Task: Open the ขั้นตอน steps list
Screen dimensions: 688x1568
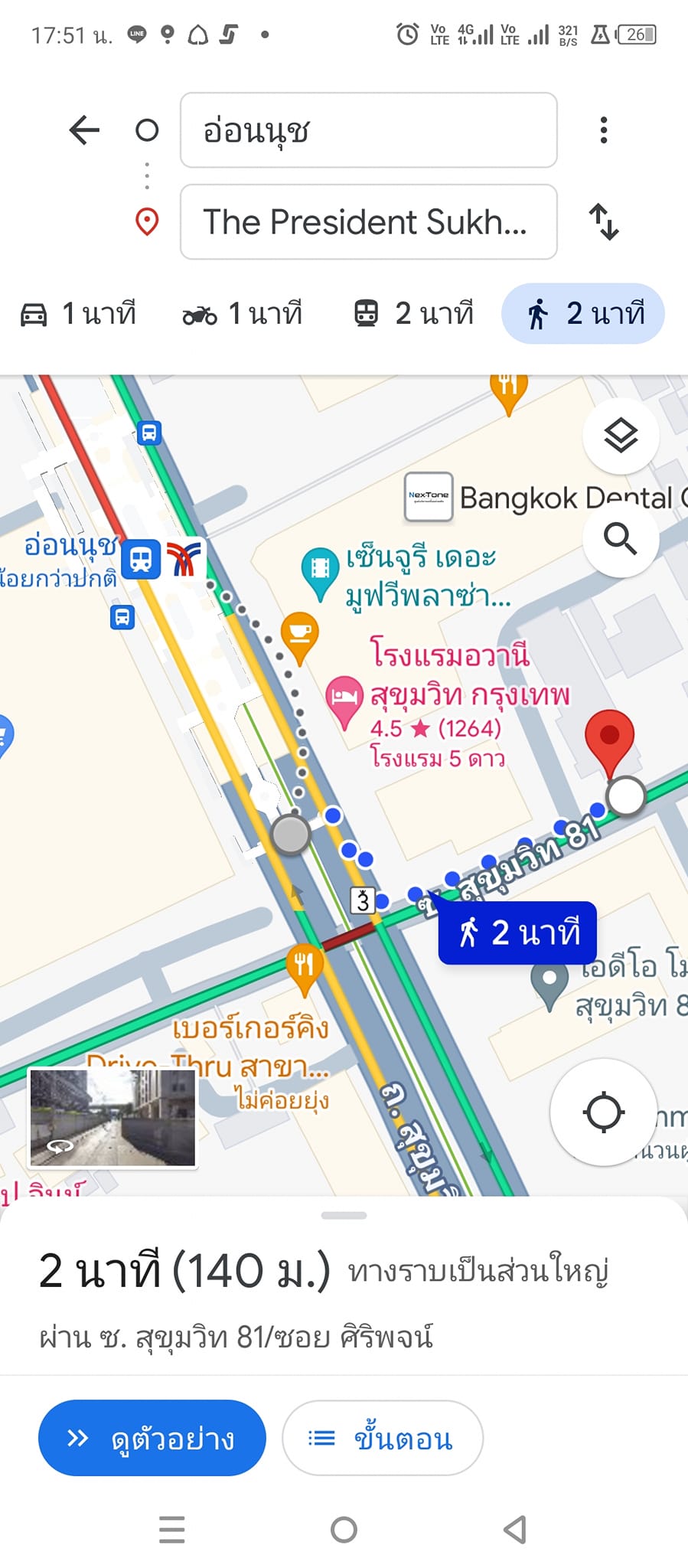Action: click(382, 1438)
